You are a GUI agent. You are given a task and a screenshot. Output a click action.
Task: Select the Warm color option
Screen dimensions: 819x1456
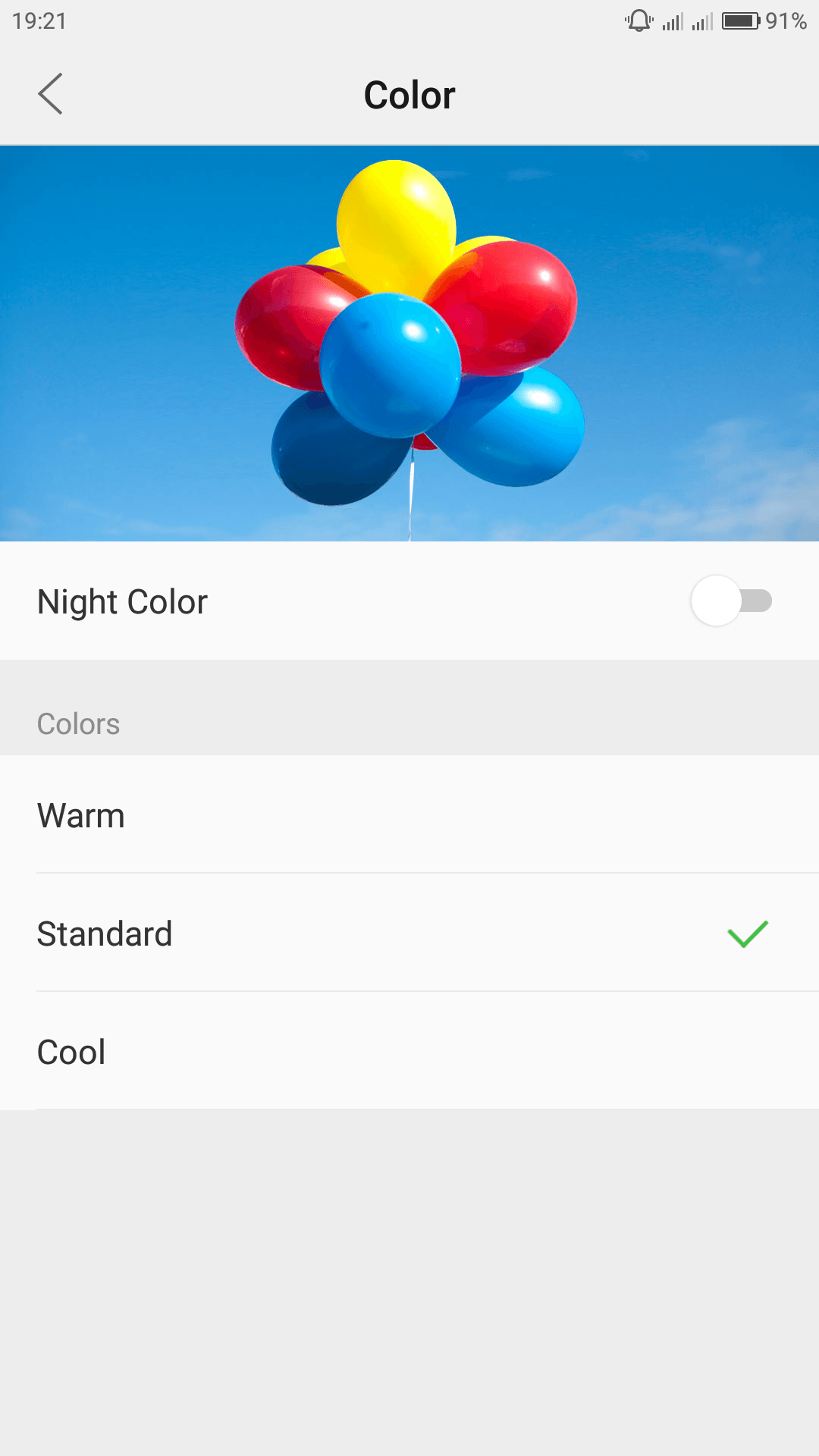(x=409, y=815)
